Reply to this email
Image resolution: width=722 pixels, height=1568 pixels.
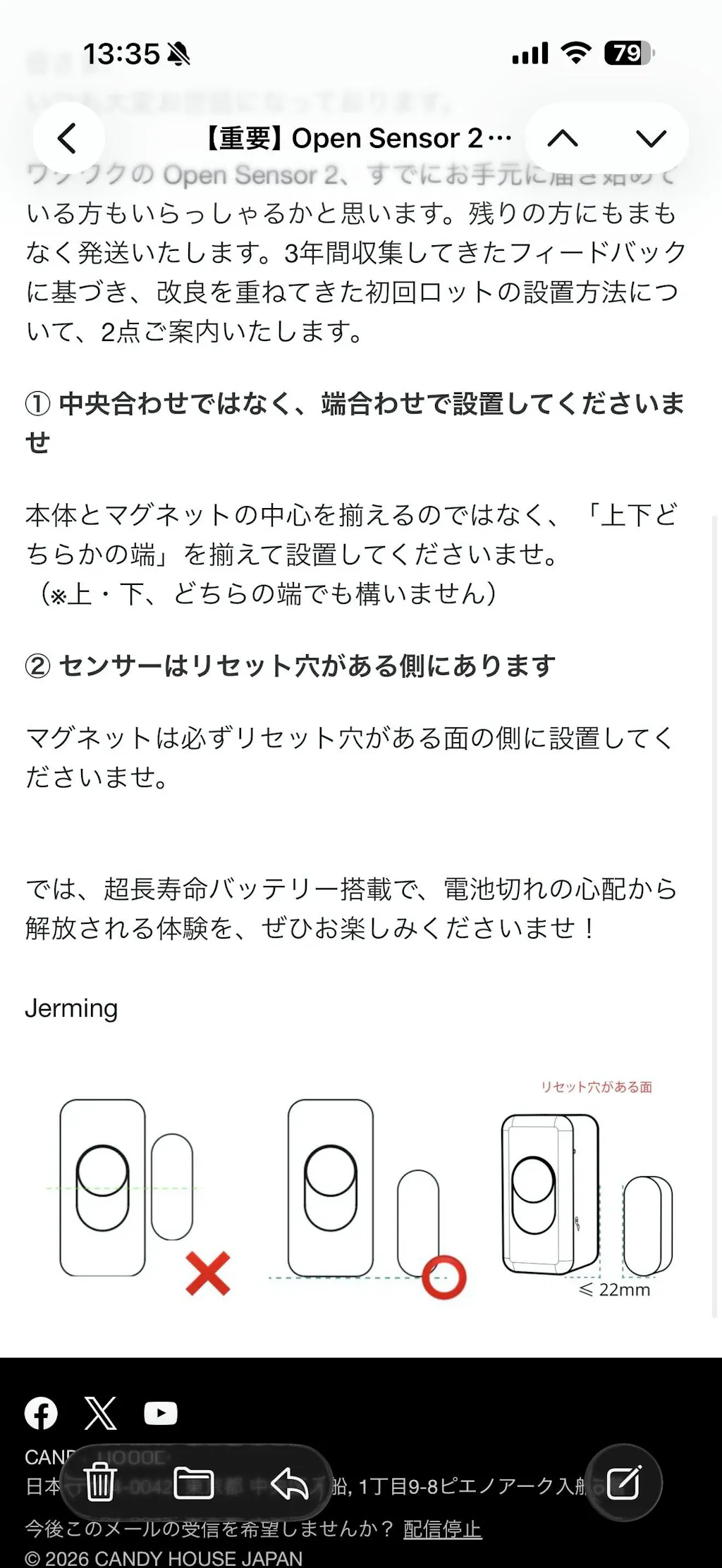tap(289, 1483)
